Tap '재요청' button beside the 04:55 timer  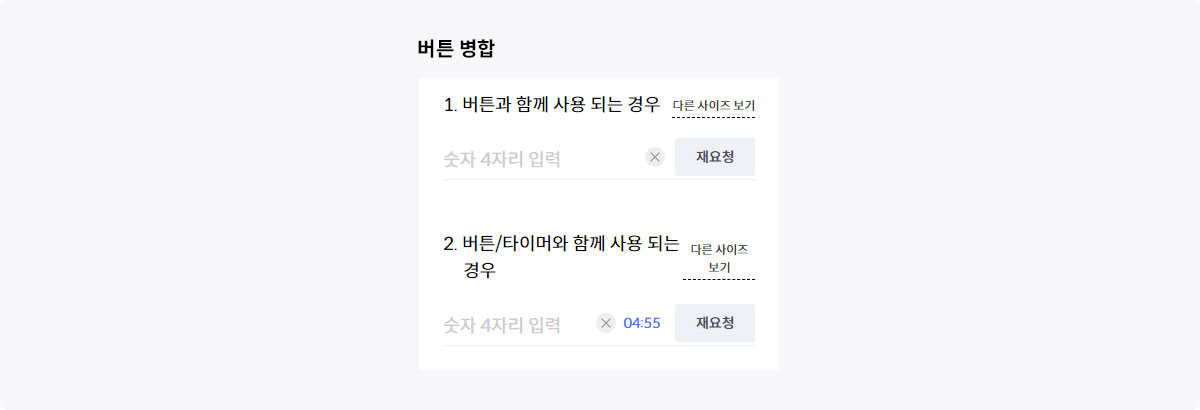pyautogui.click(x=714, y=323)
